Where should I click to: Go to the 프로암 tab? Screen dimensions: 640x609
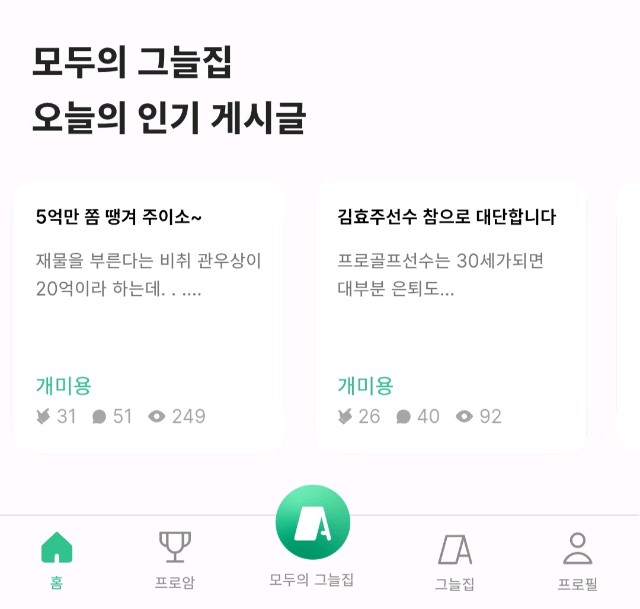pos(175,560)
